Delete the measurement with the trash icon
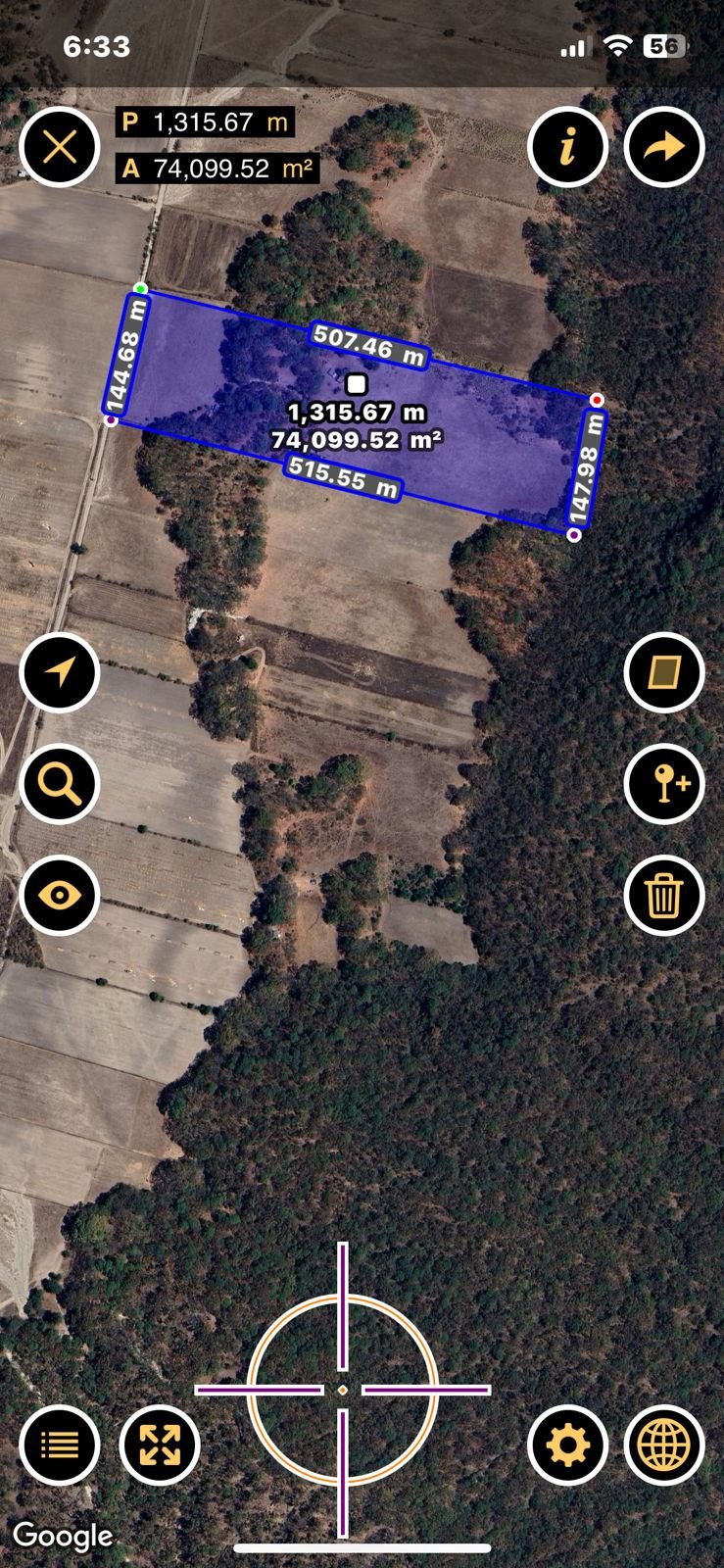724x1568 pixels. [664, 895]
